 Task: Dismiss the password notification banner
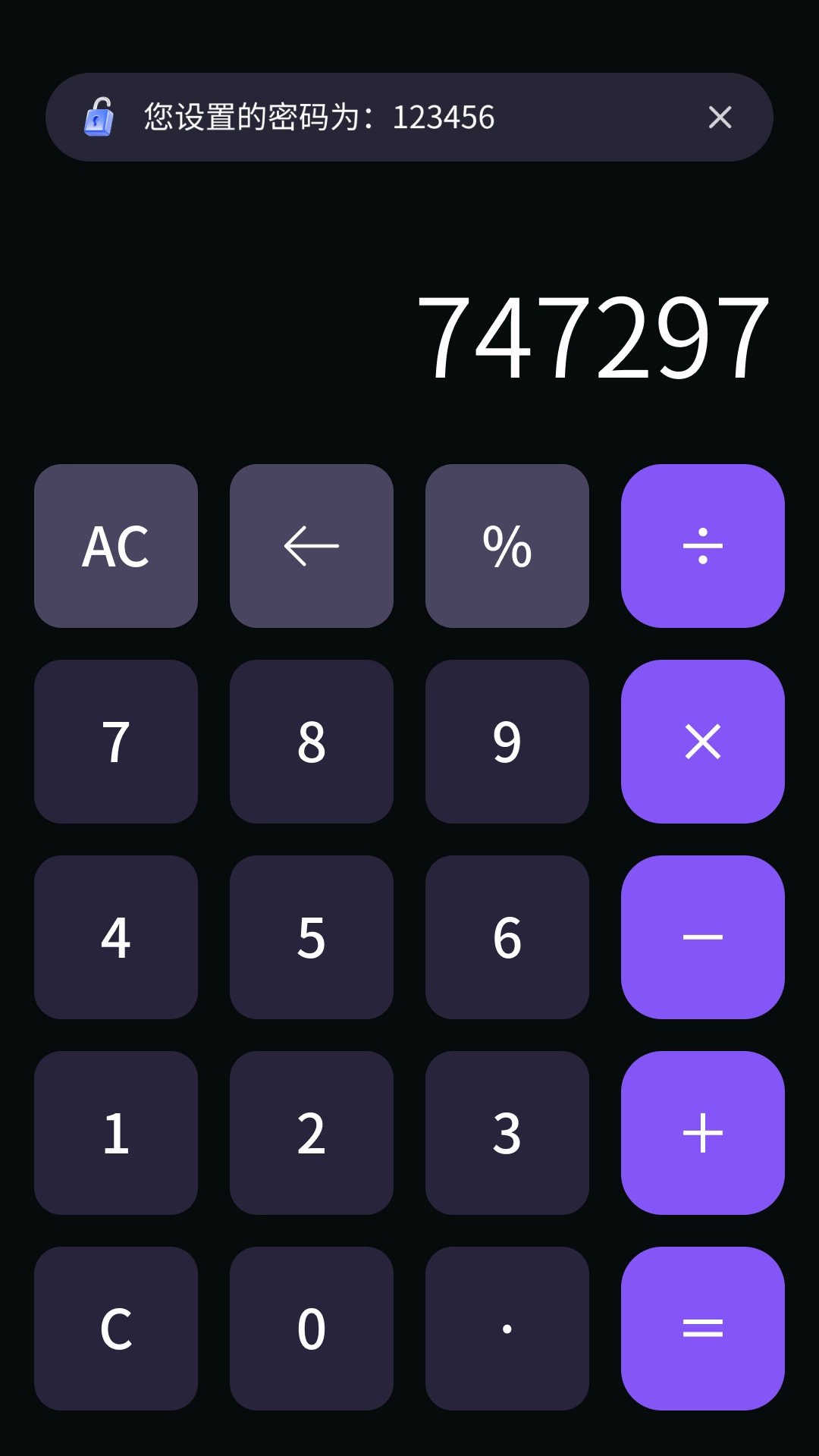(720, 118)
